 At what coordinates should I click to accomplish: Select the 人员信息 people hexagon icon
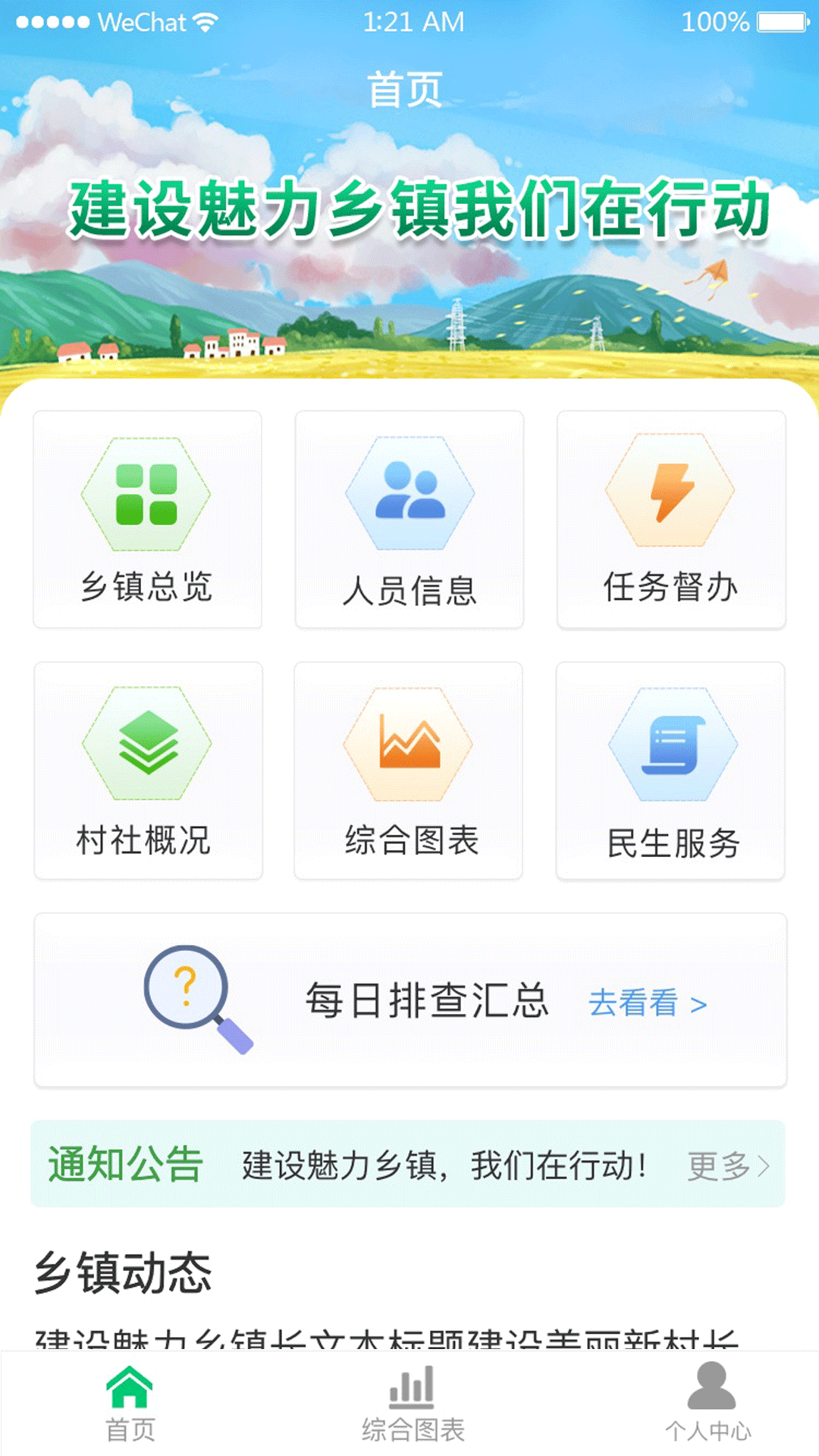coord(409,493)
